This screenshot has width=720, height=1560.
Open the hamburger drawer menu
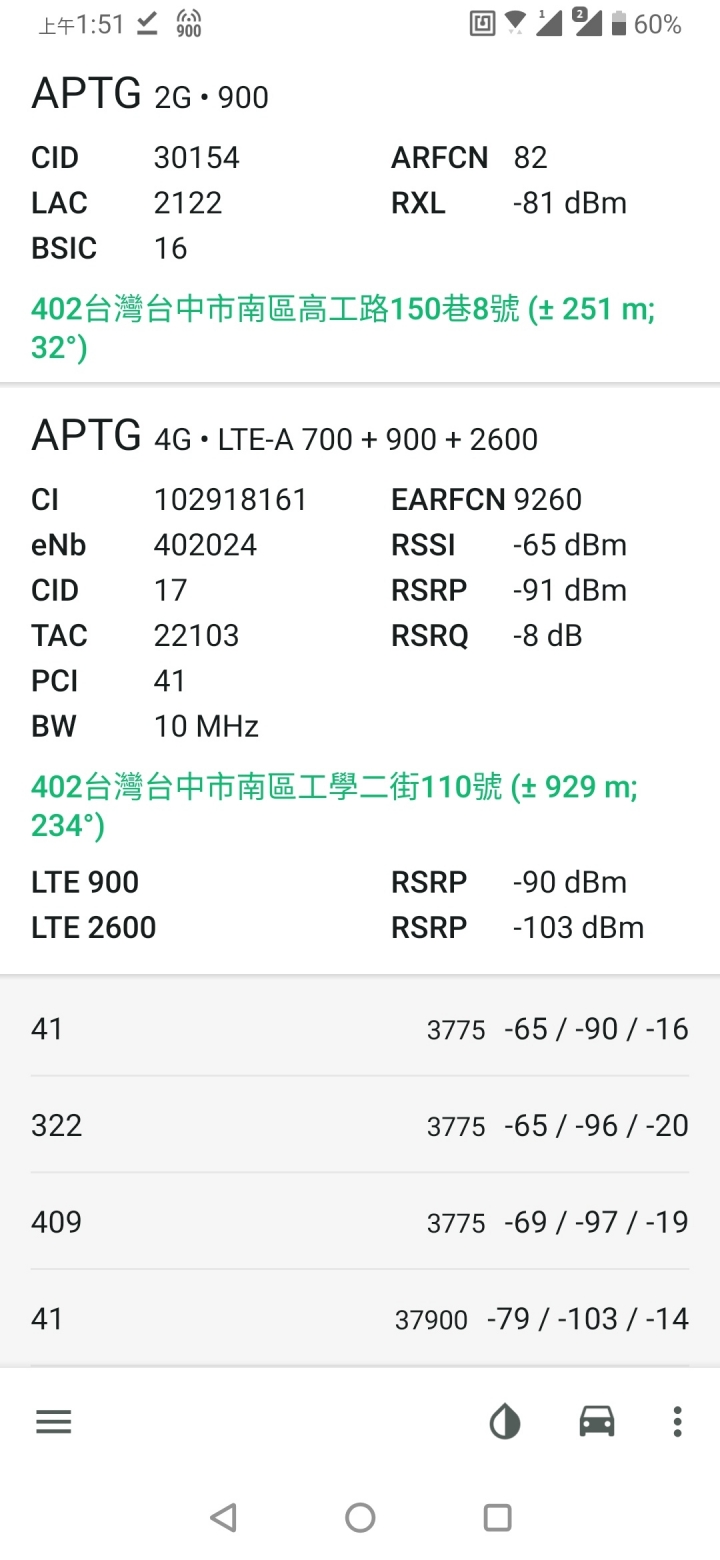pos(54,1422)
